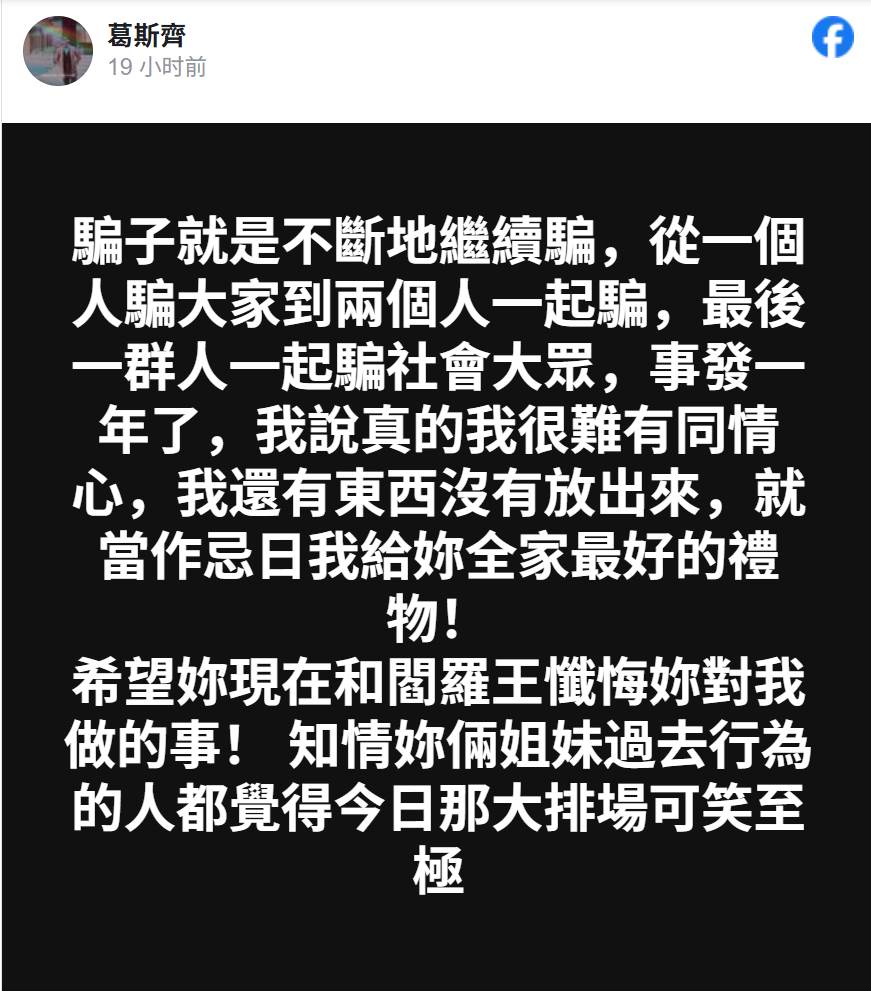871x991 pixels.
Task: Tap the author name 葛斯齊
Action: coord(146,36)
